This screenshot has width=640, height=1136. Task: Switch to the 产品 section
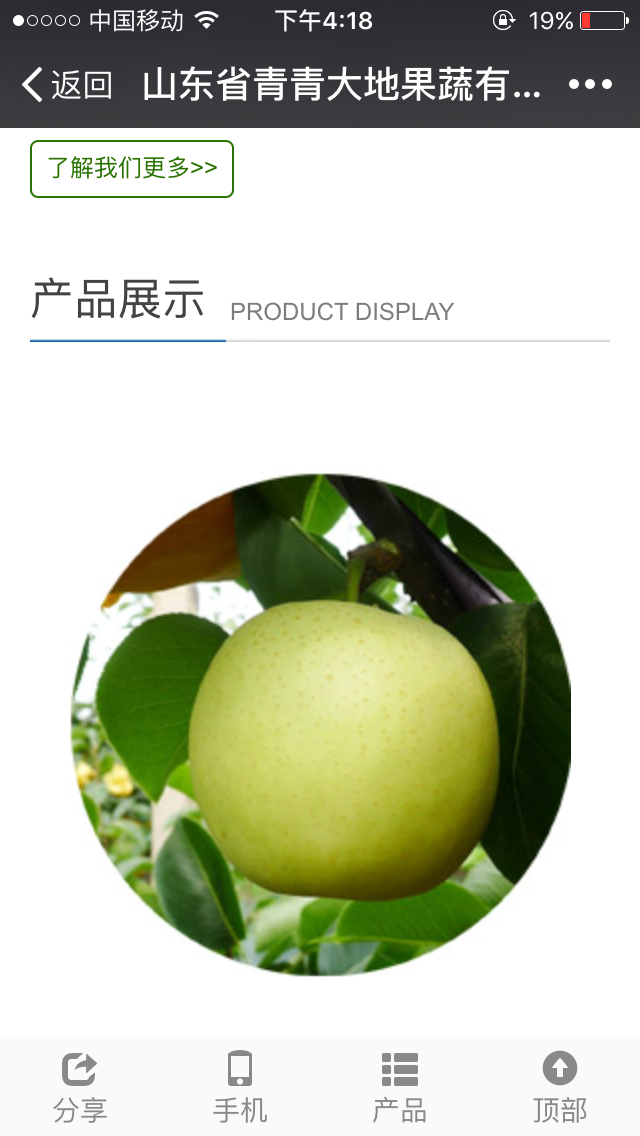pyautogui.click(x=400, y=1086)
